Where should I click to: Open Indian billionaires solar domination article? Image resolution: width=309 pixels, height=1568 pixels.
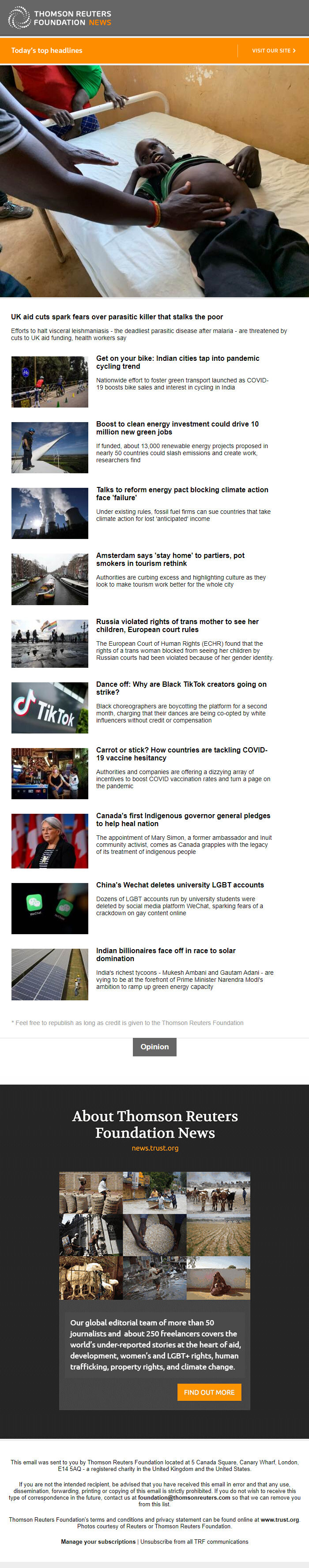(166, 954)
